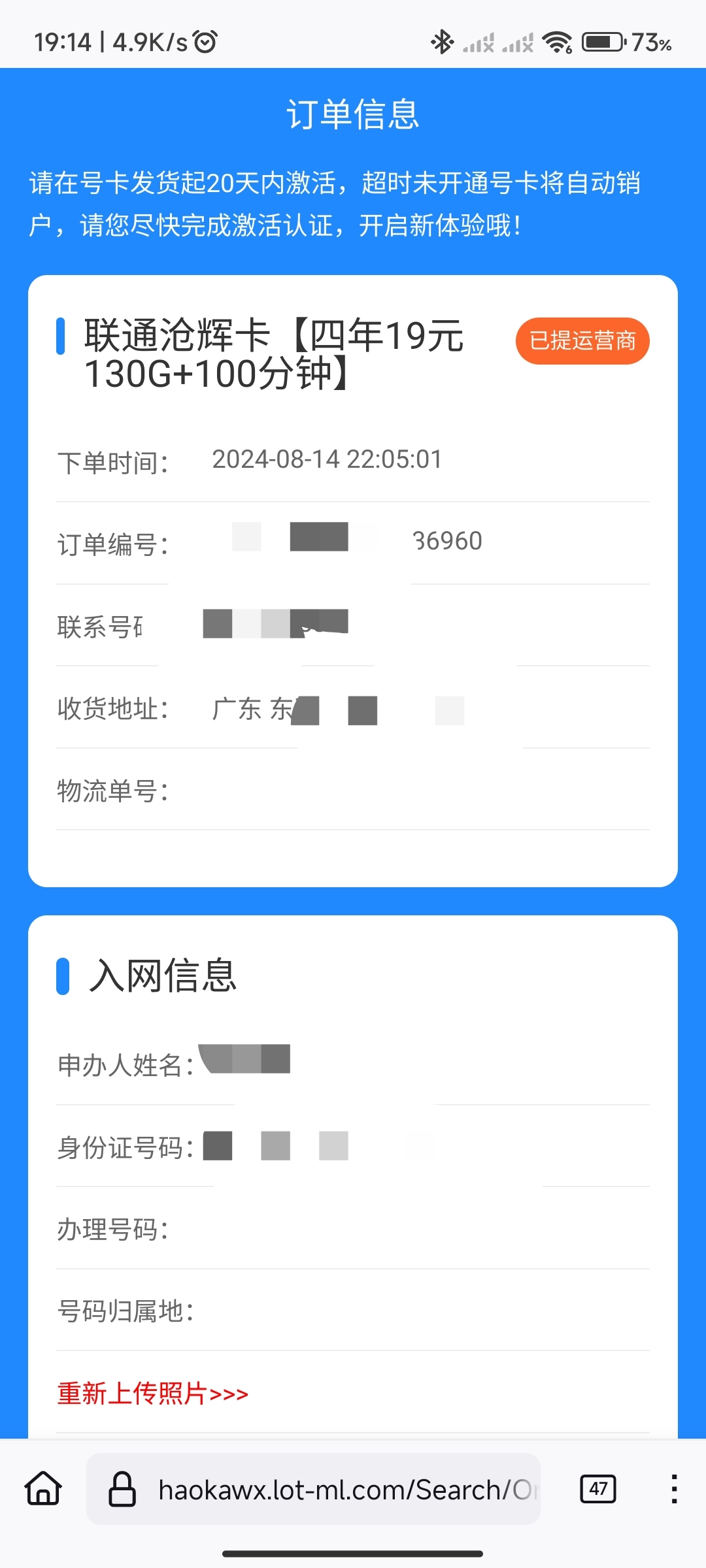Tap the 重新上传照片 link
706x1568 pixels.
click(x=153, y=1393)
